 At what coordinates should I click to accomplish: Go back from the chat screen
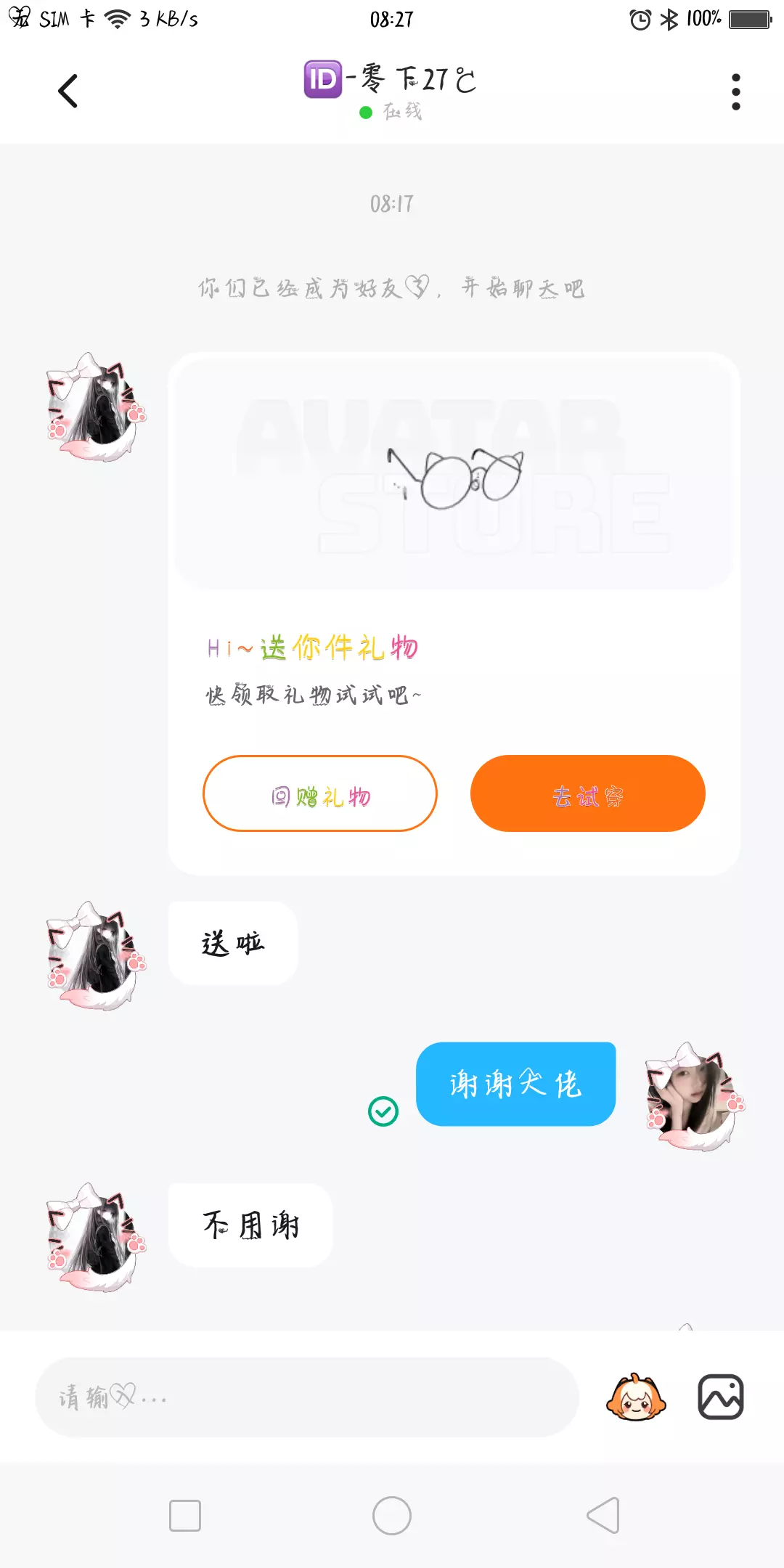click(x=68, y=91)
